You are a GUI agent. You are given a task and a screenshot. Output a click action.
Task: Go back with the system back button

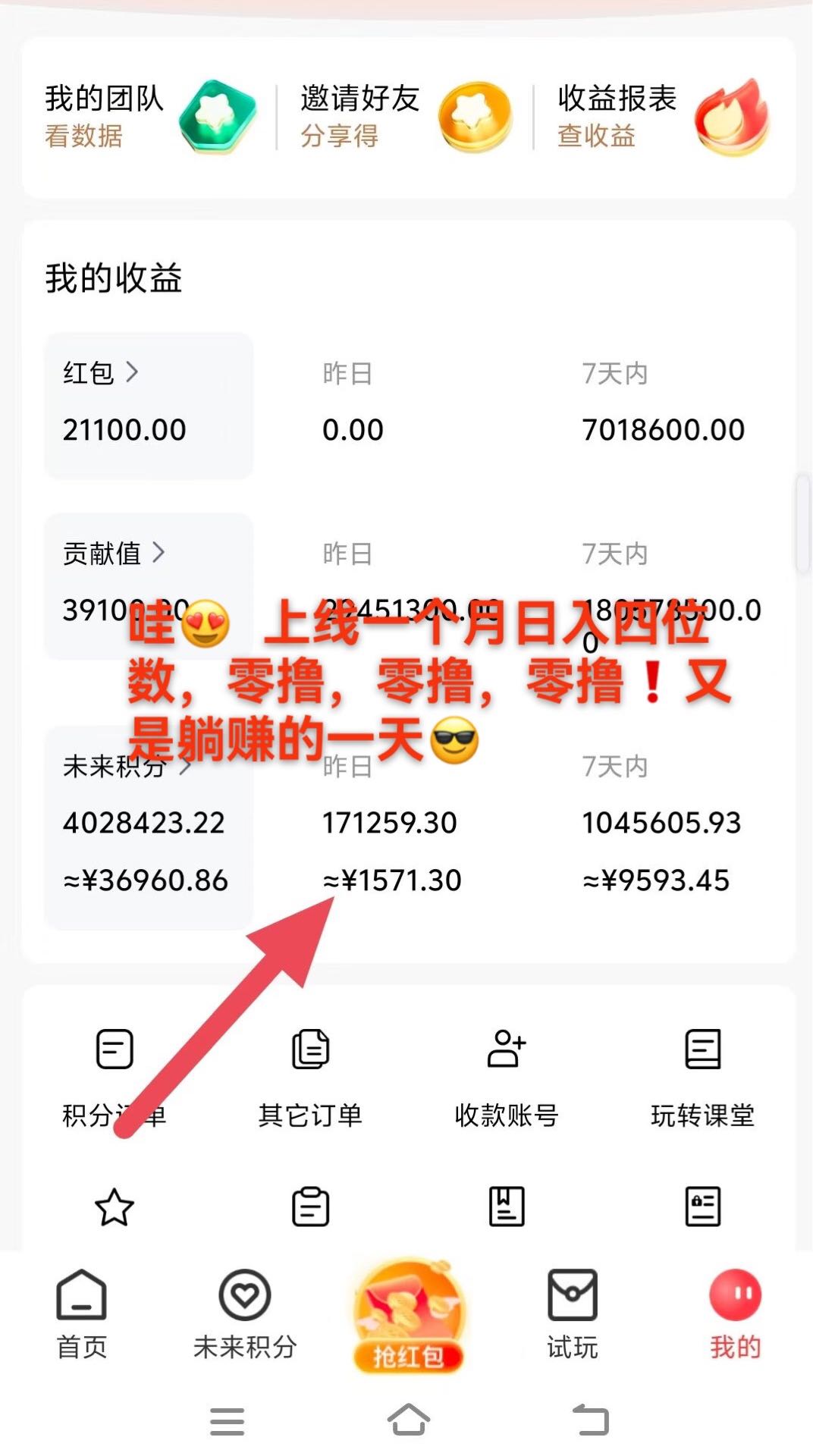coord(590,1420)
